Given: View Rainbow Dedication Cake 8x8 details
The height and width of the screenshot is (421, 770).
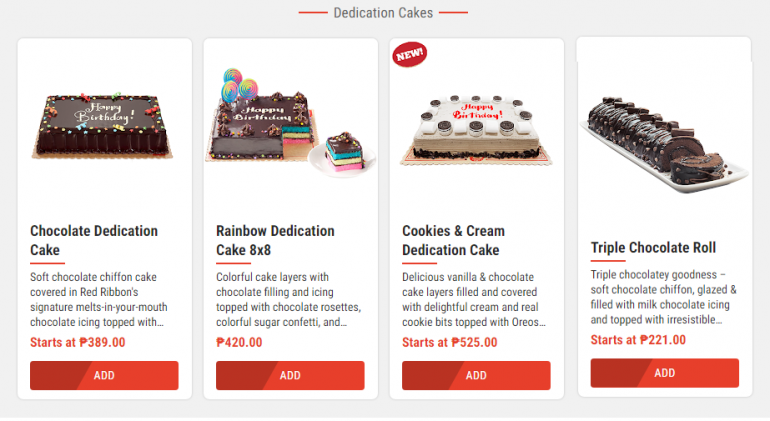Looking at the screenshot, I should (x=275, y=240).
